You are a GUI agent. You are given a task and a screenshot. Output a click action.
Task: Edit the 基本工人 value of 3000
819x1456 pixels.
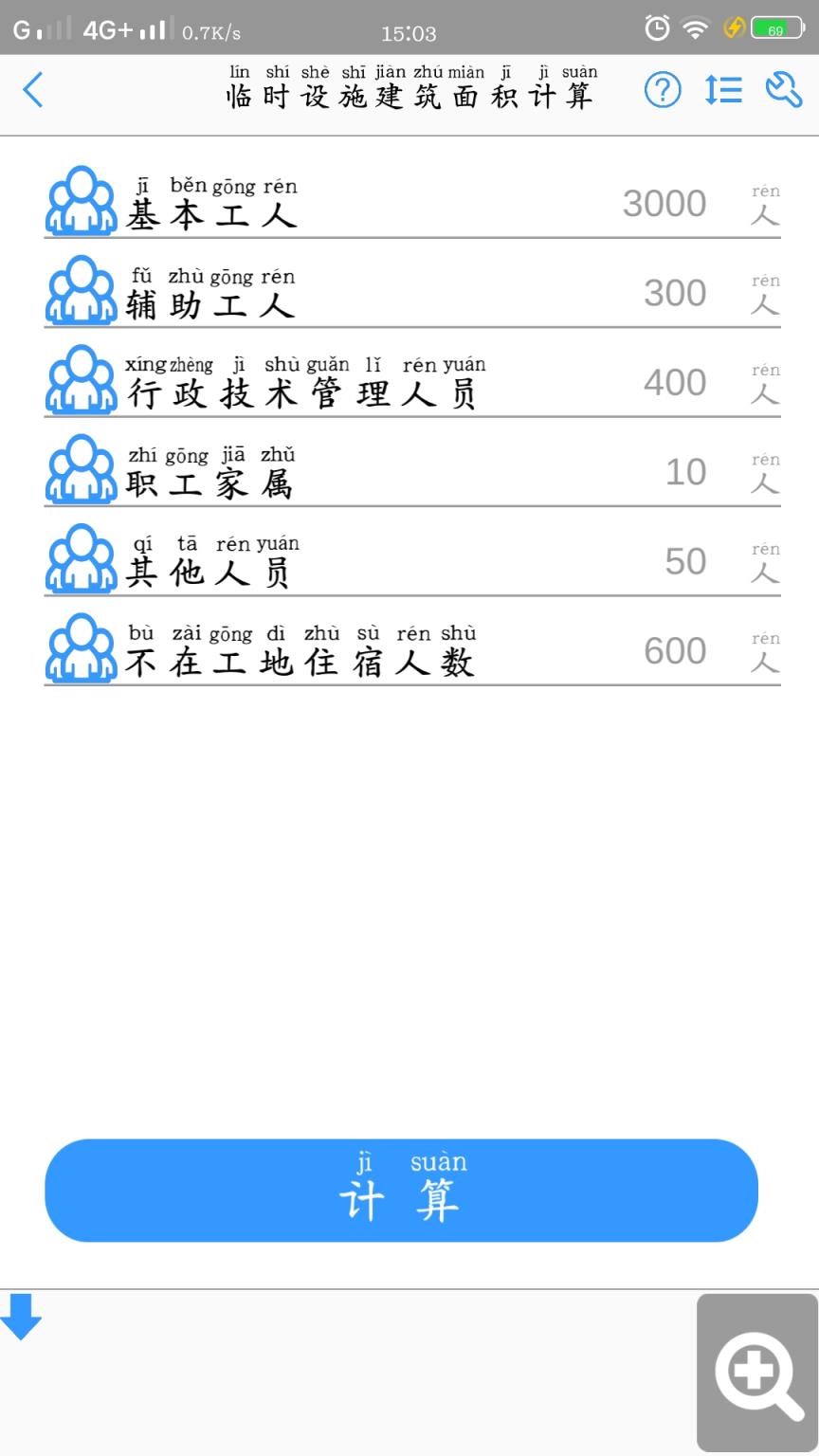tap(664, 204)
